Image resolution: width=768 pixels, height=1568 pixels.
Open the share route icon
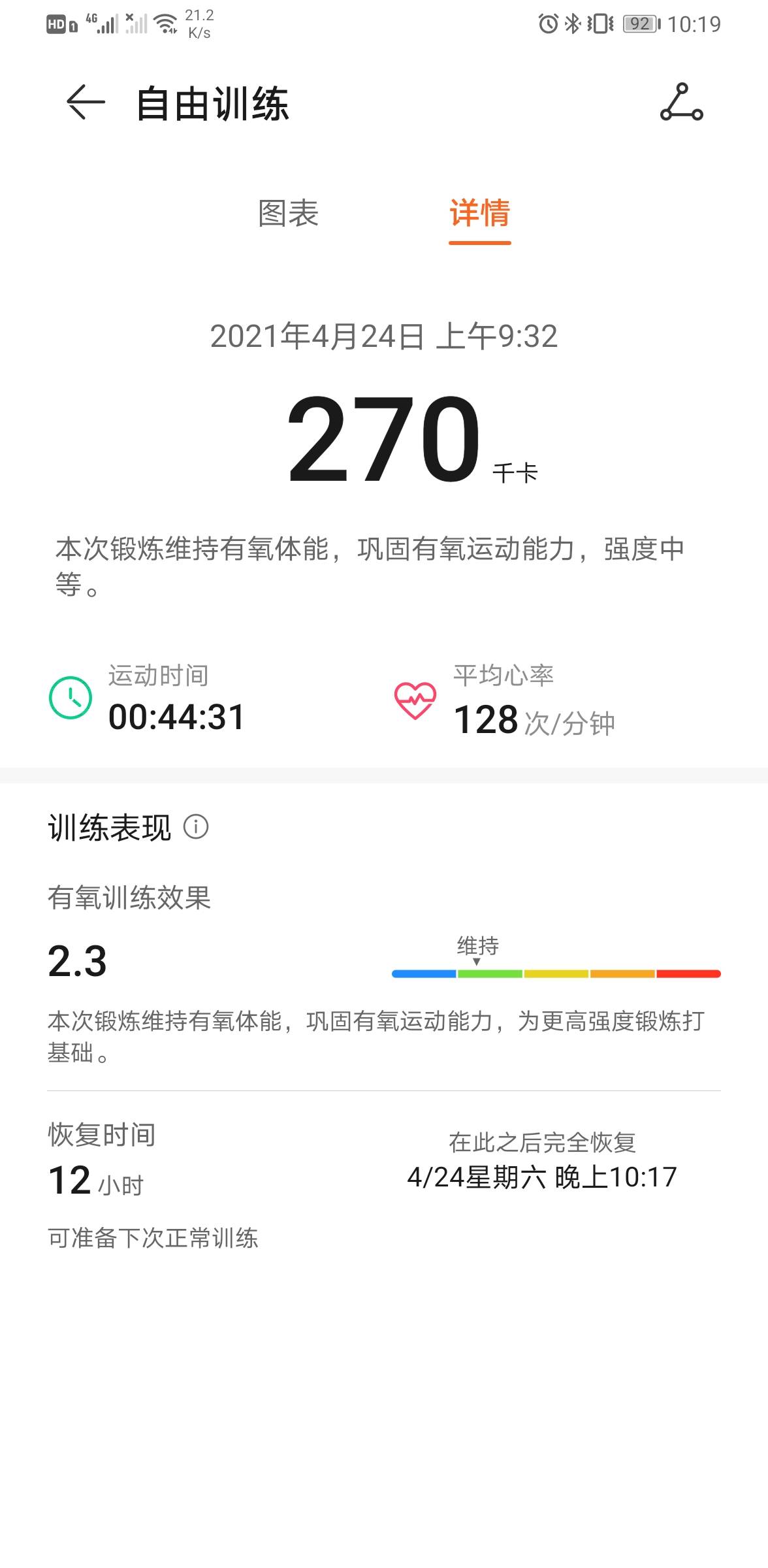pyautogui.click(x=681, y=103)
